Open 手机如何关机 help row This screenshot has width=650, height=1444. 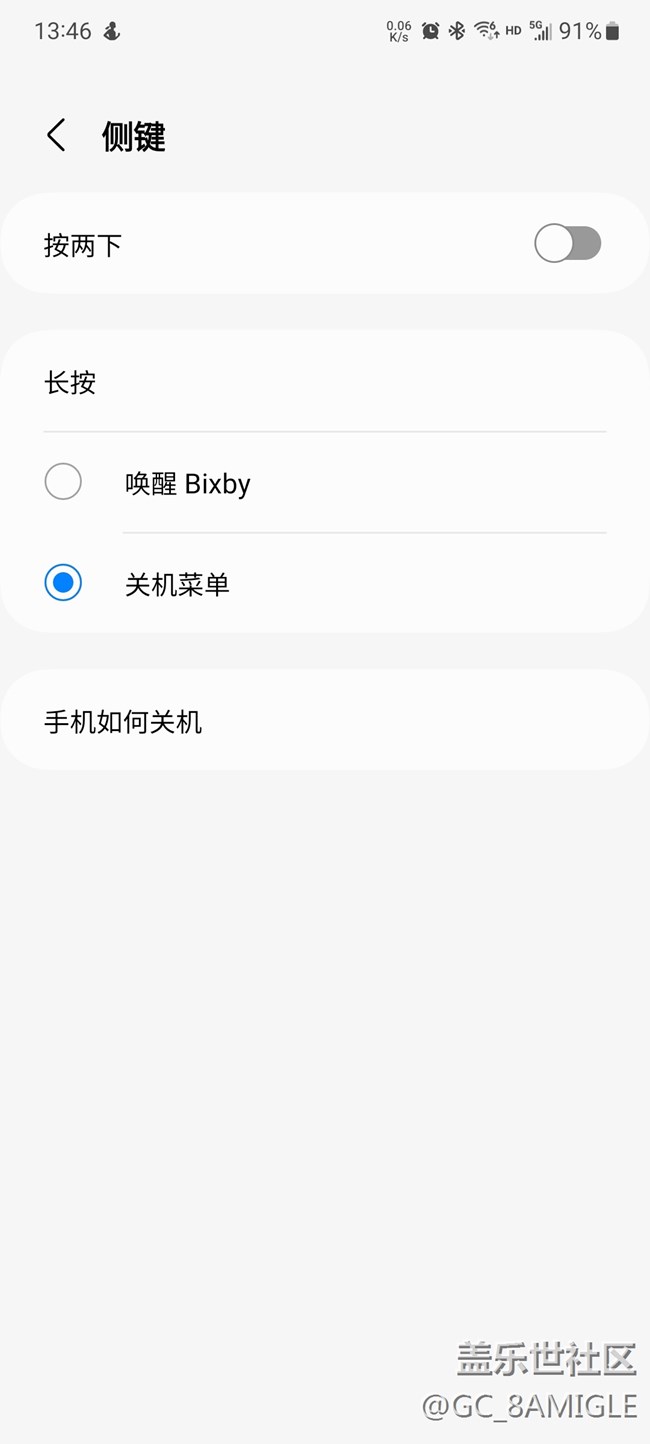[324, 721]
